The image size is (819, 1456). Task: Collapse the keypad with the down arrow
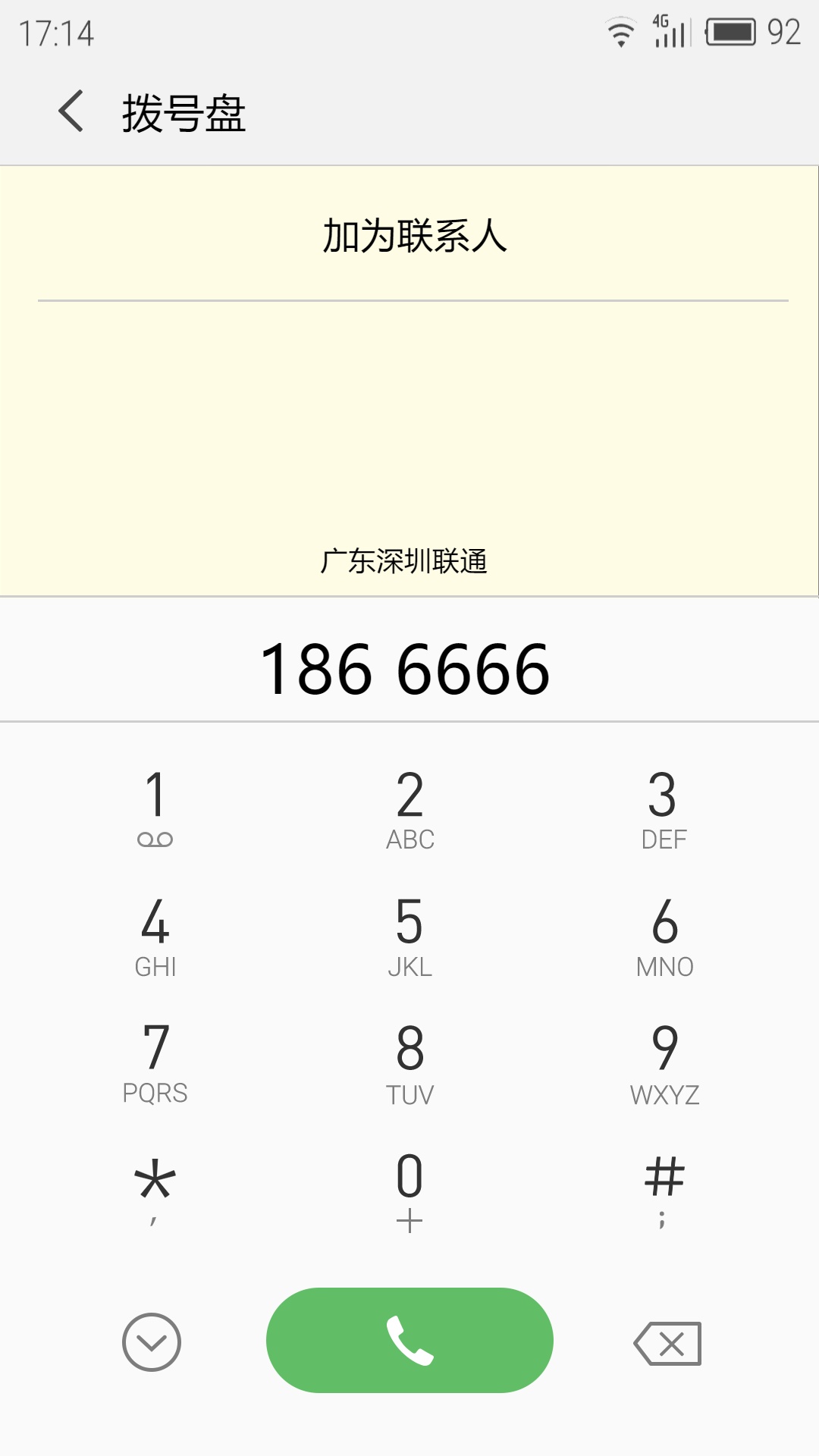pos(152,1341)
